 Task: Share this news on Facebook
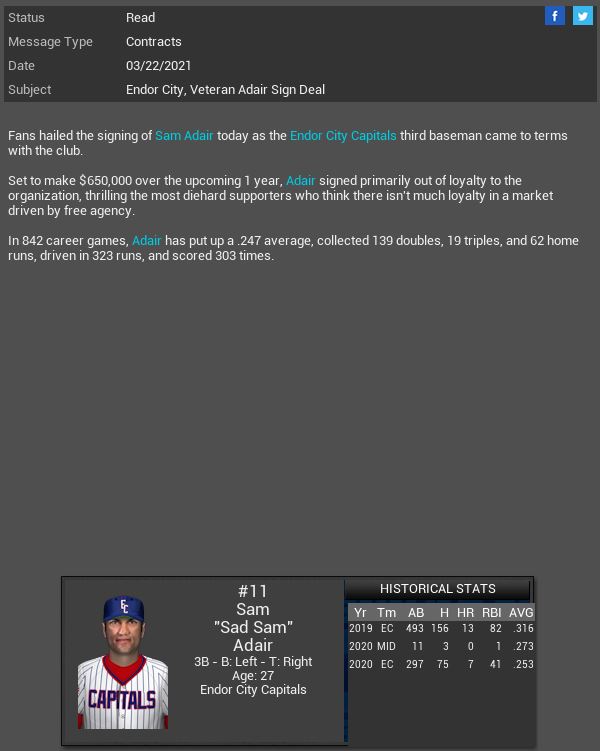point(555,16)
